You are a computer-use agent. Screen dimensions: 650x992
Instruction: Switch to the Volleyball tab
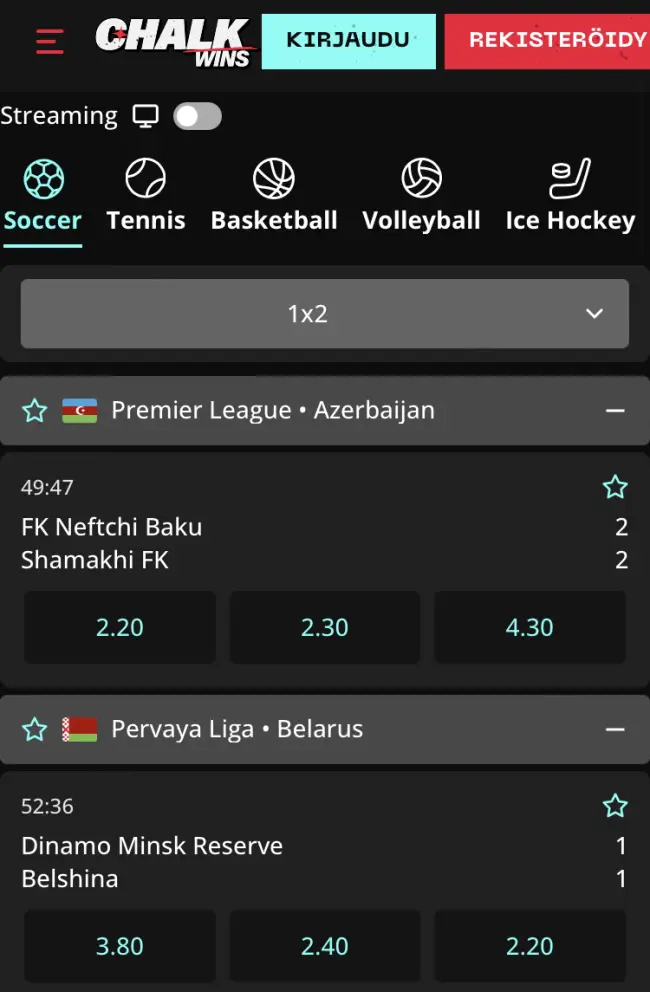[421, 197]
